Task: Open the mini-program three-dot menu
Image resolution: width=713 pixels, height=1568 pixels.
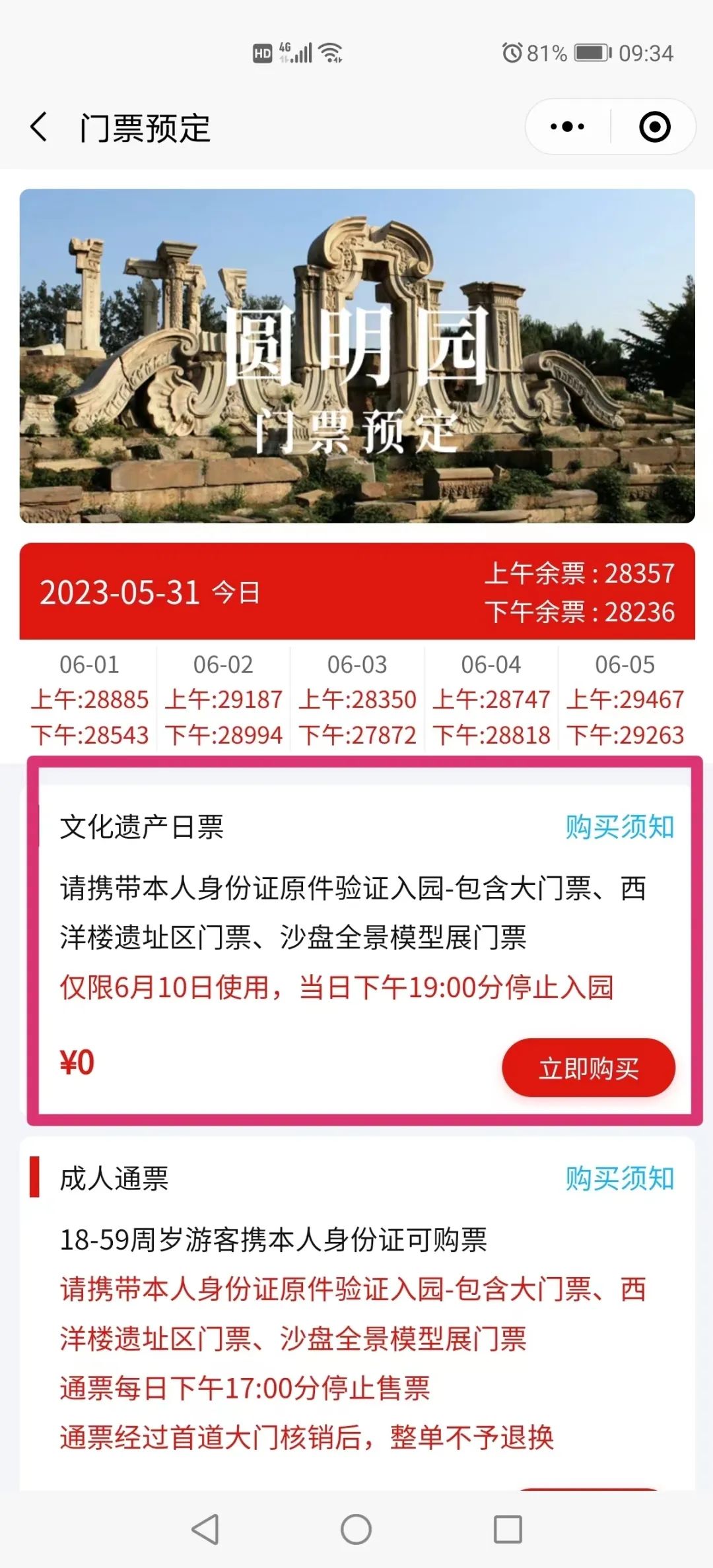Action: click(x=567, y=127)
